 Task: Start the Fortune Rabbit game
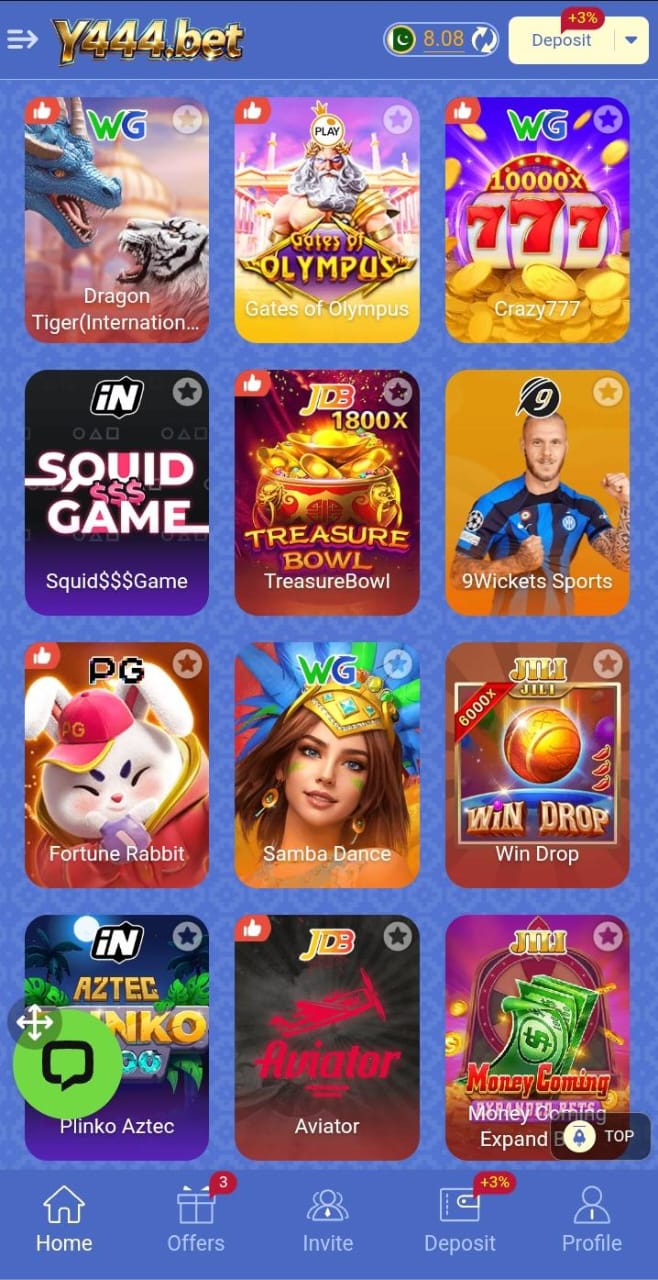coord(117,765)
